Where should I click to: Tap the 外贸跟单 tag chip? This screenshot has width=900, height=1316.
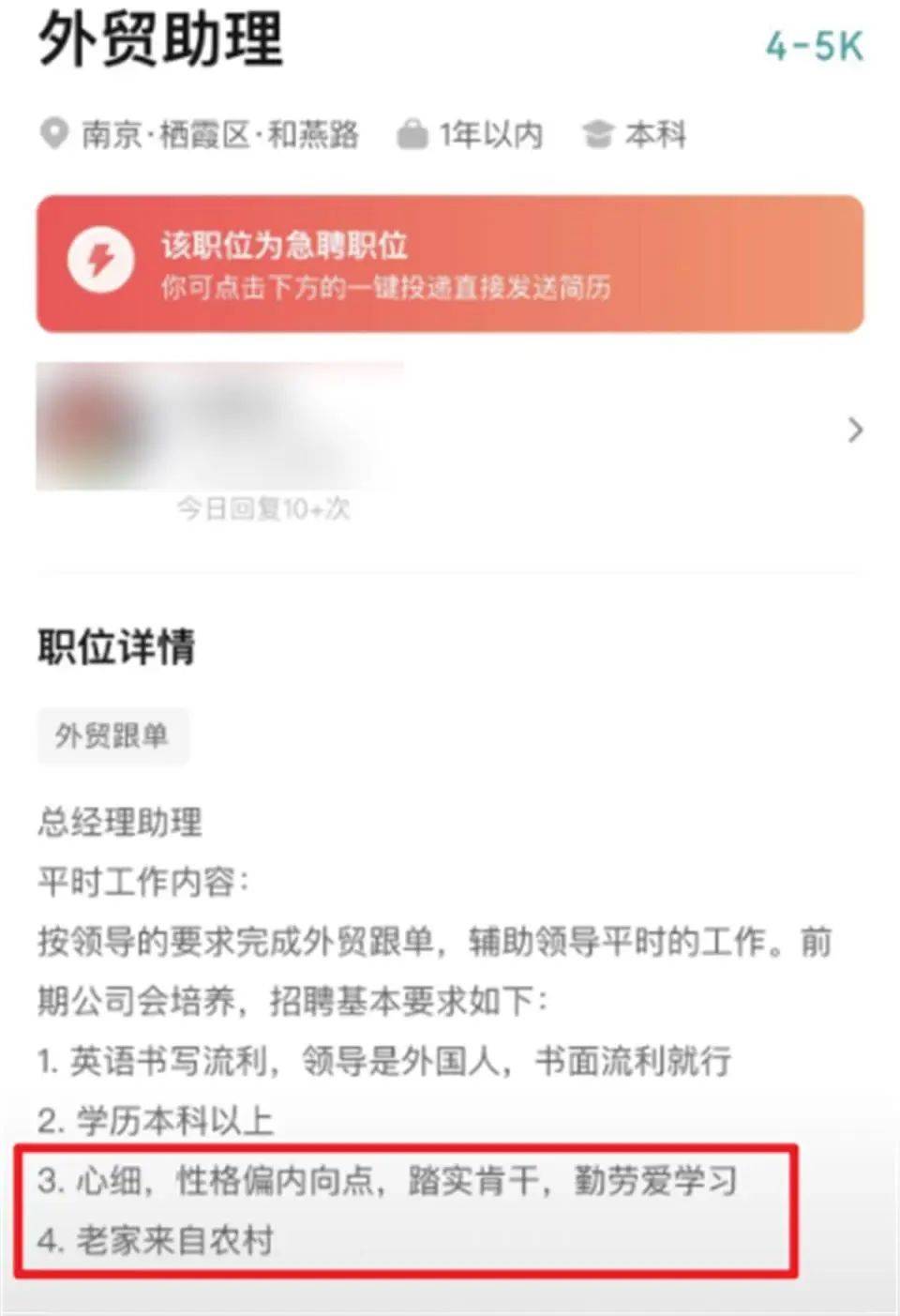pyautogui.click(x=112, y=736)
